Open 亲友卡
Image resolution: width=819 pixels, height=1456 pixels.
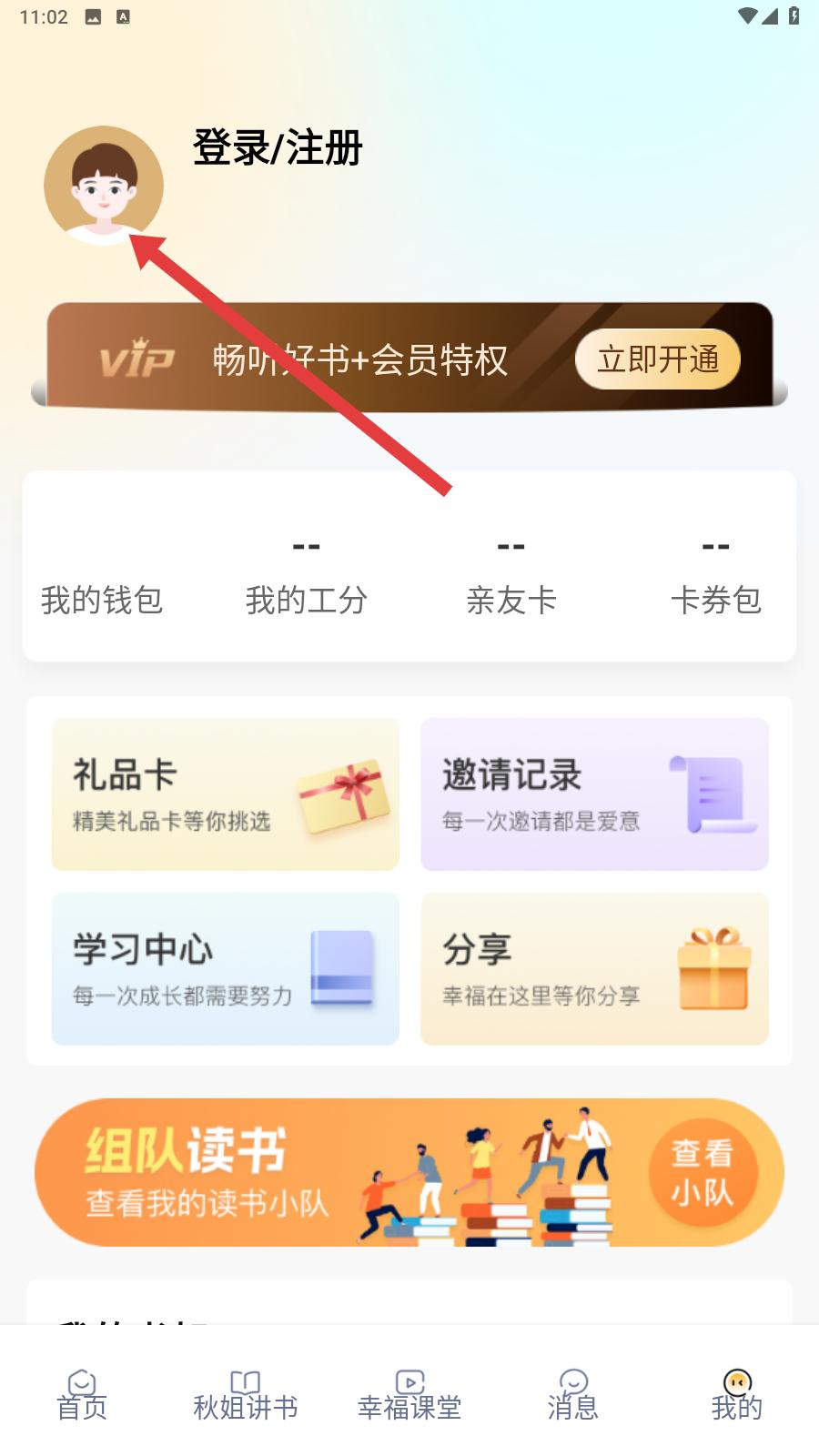click(511, 573)
